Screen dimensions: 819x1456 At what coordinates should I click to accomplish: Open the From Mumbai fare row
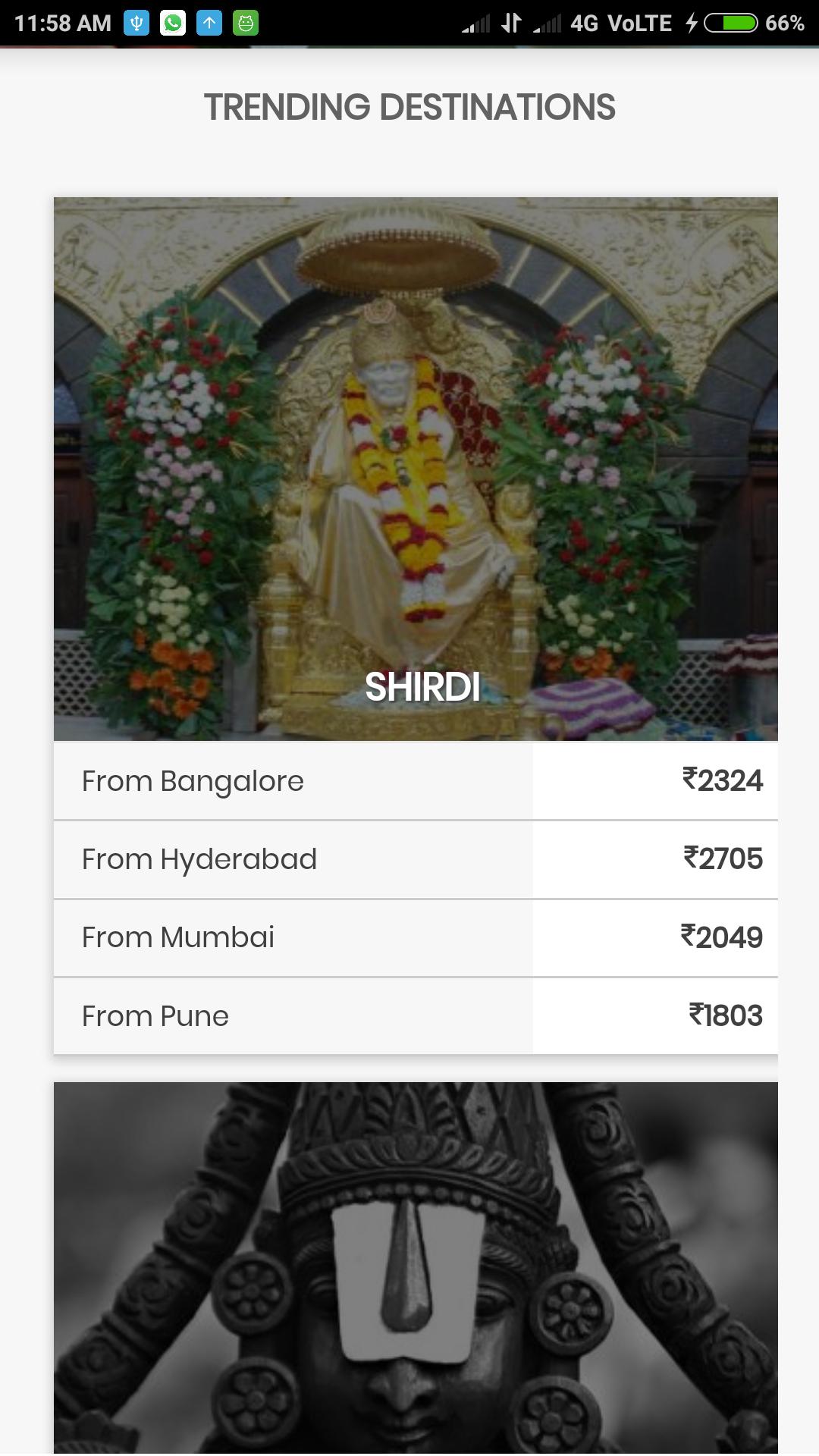[416, 938]
